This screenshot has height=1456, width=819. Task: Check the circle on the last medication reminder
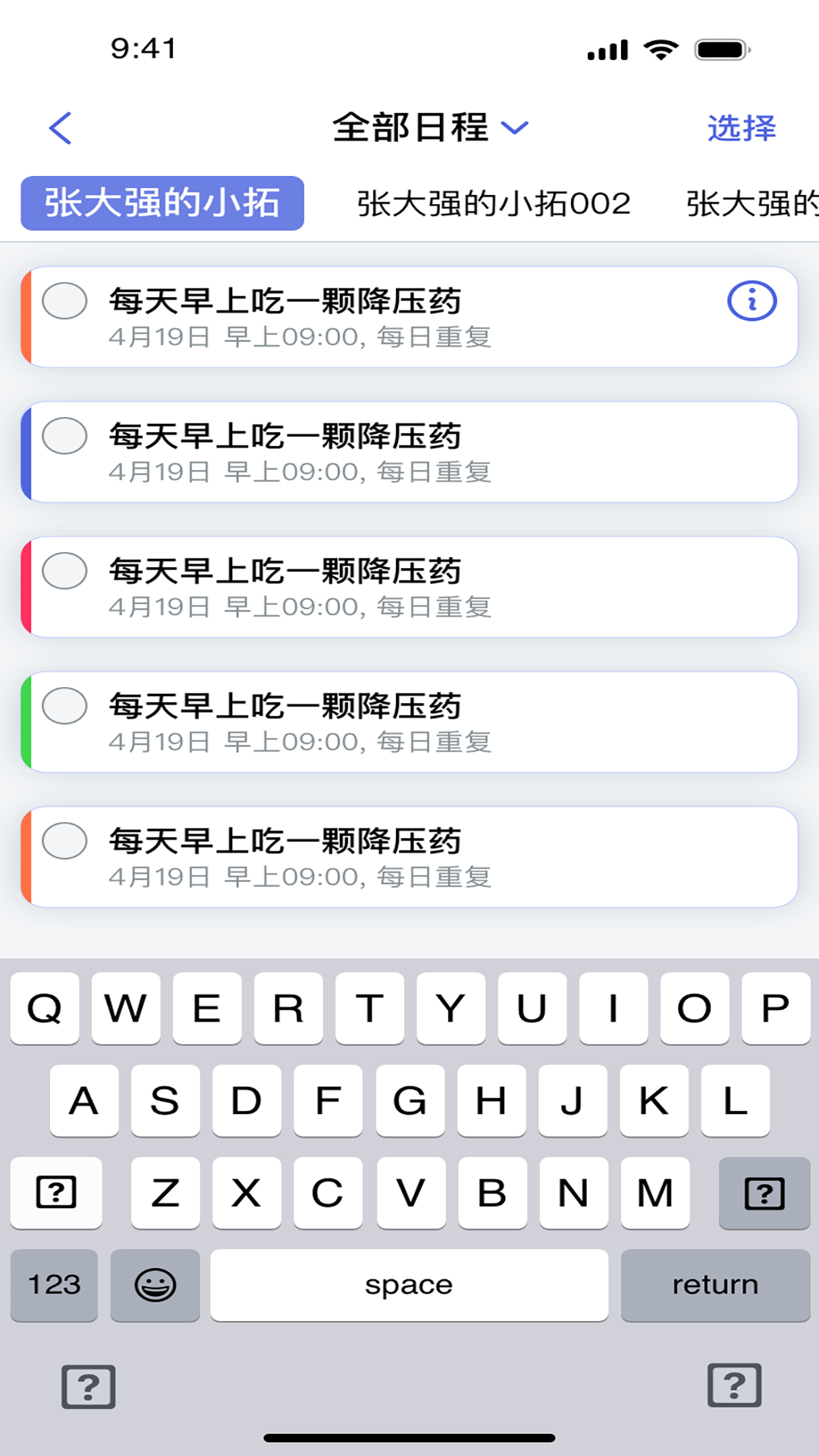(64, 840)
